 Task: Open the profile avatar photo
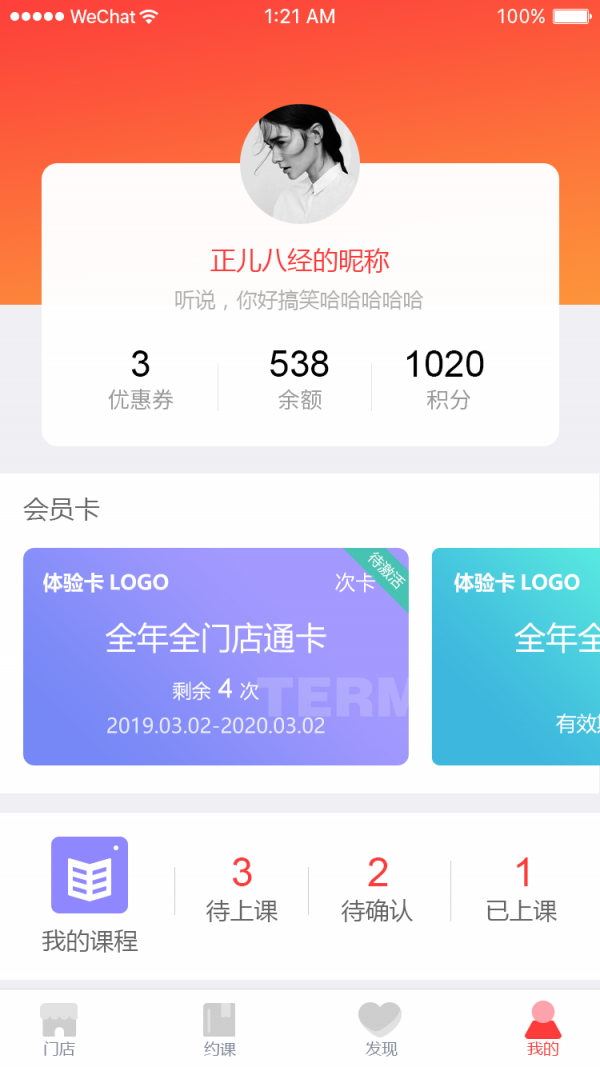point(299,163)
